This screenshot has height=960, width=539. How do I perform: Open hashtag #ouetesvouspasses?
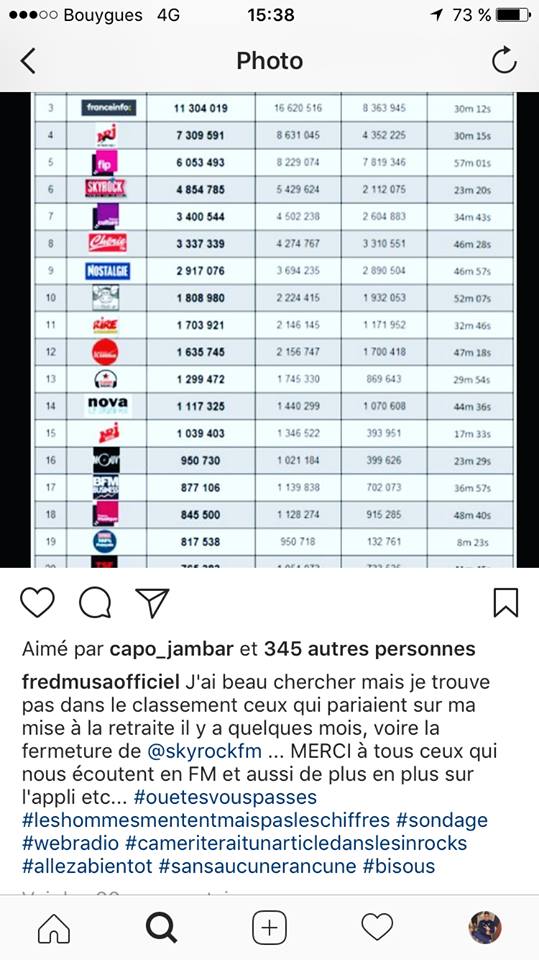click(225, 797)
